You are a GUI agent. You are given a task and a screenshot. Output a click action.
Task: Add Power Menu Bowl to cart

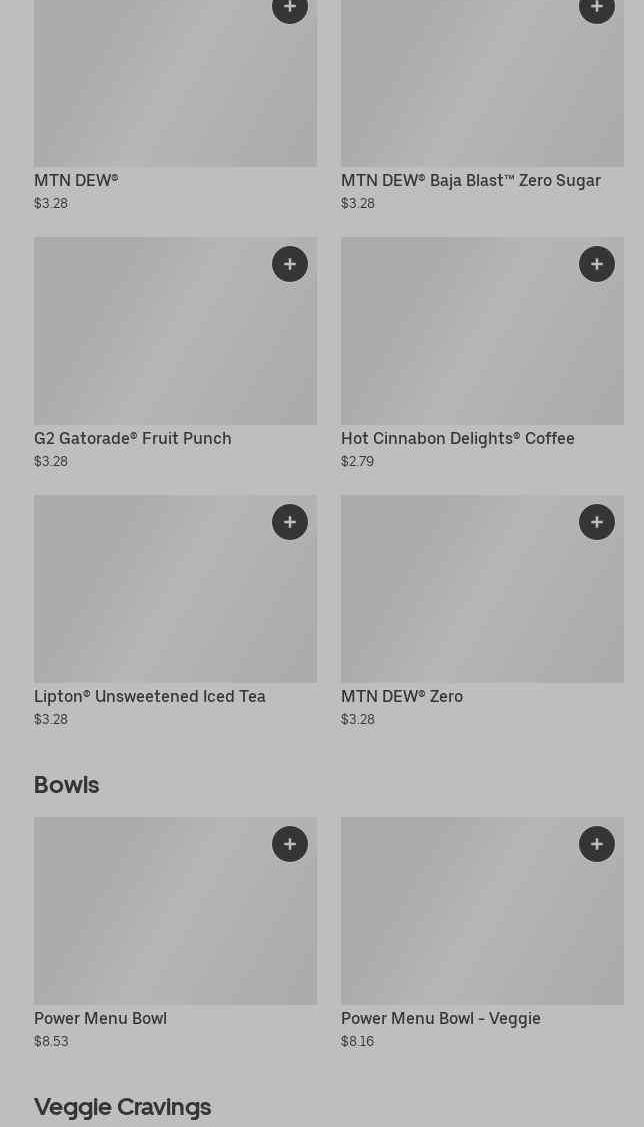point(290,844)
